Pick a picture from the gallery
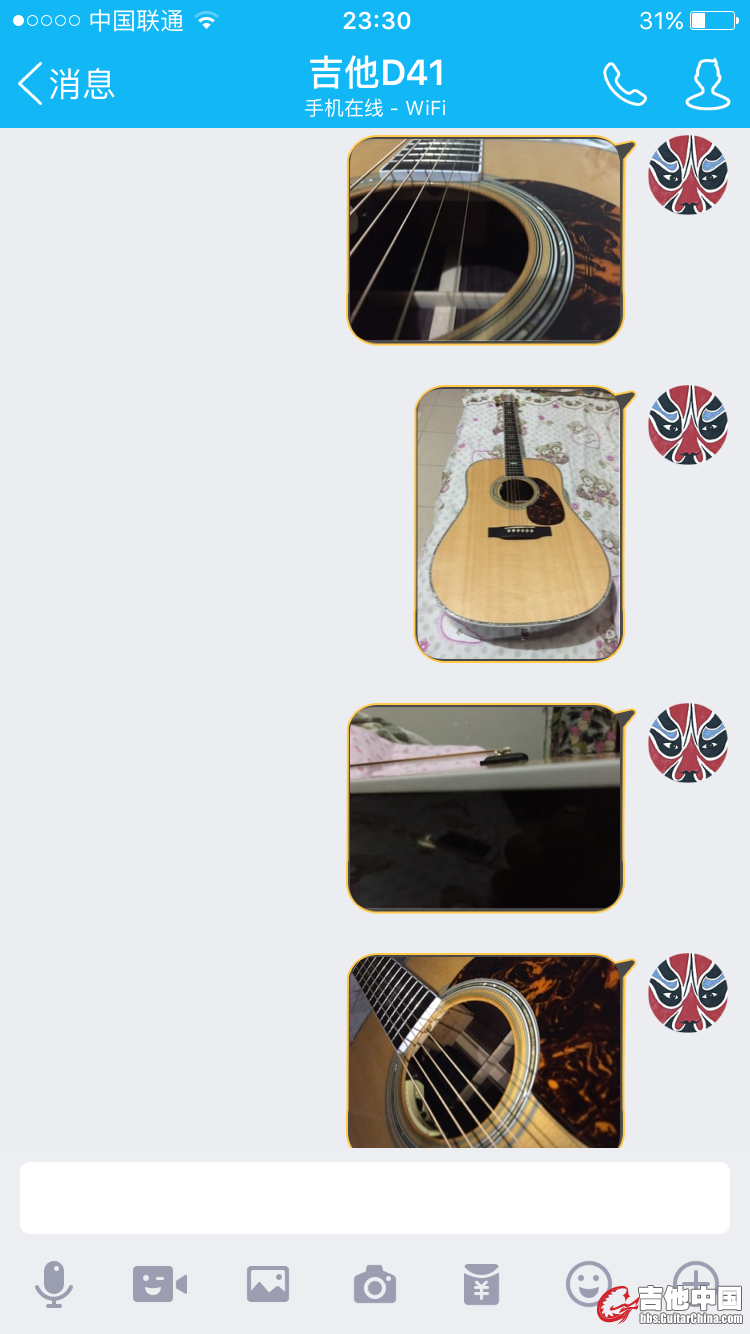The image size is (750, 1334). 268,1284
